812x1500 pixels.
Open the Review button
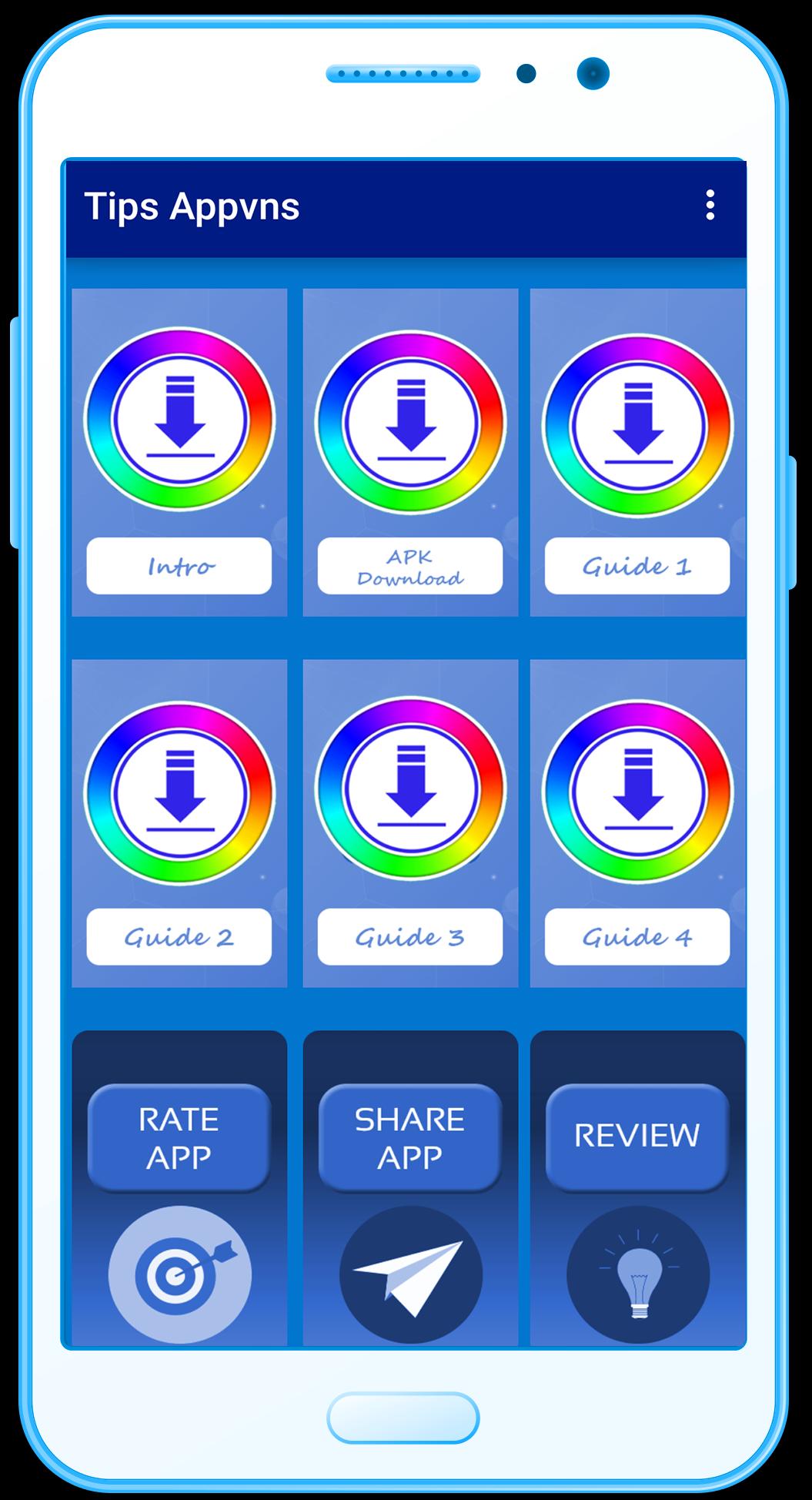[x=637, y=1136]
